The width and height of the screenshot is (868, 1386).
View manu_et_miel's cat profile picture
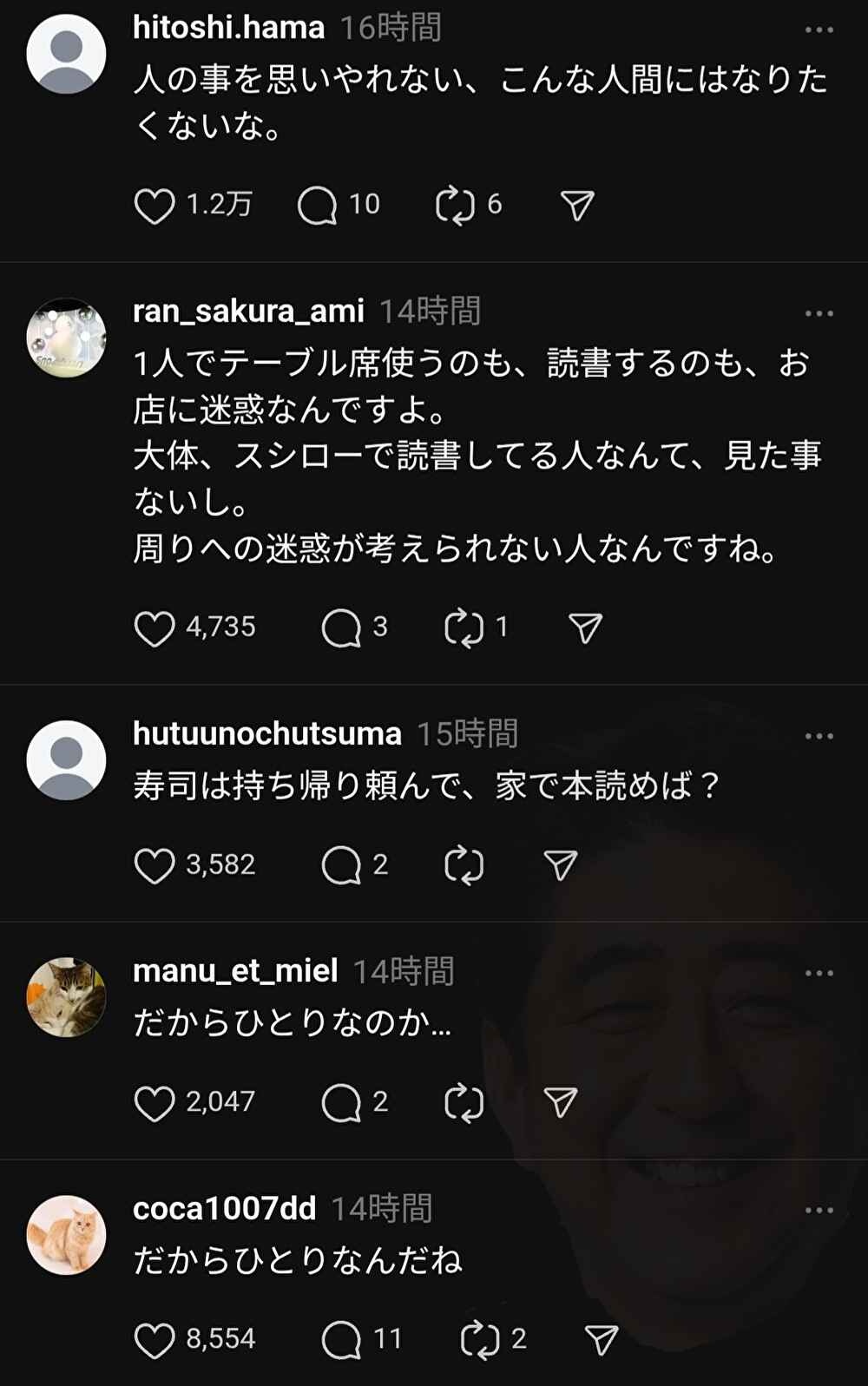coord(66,997)
